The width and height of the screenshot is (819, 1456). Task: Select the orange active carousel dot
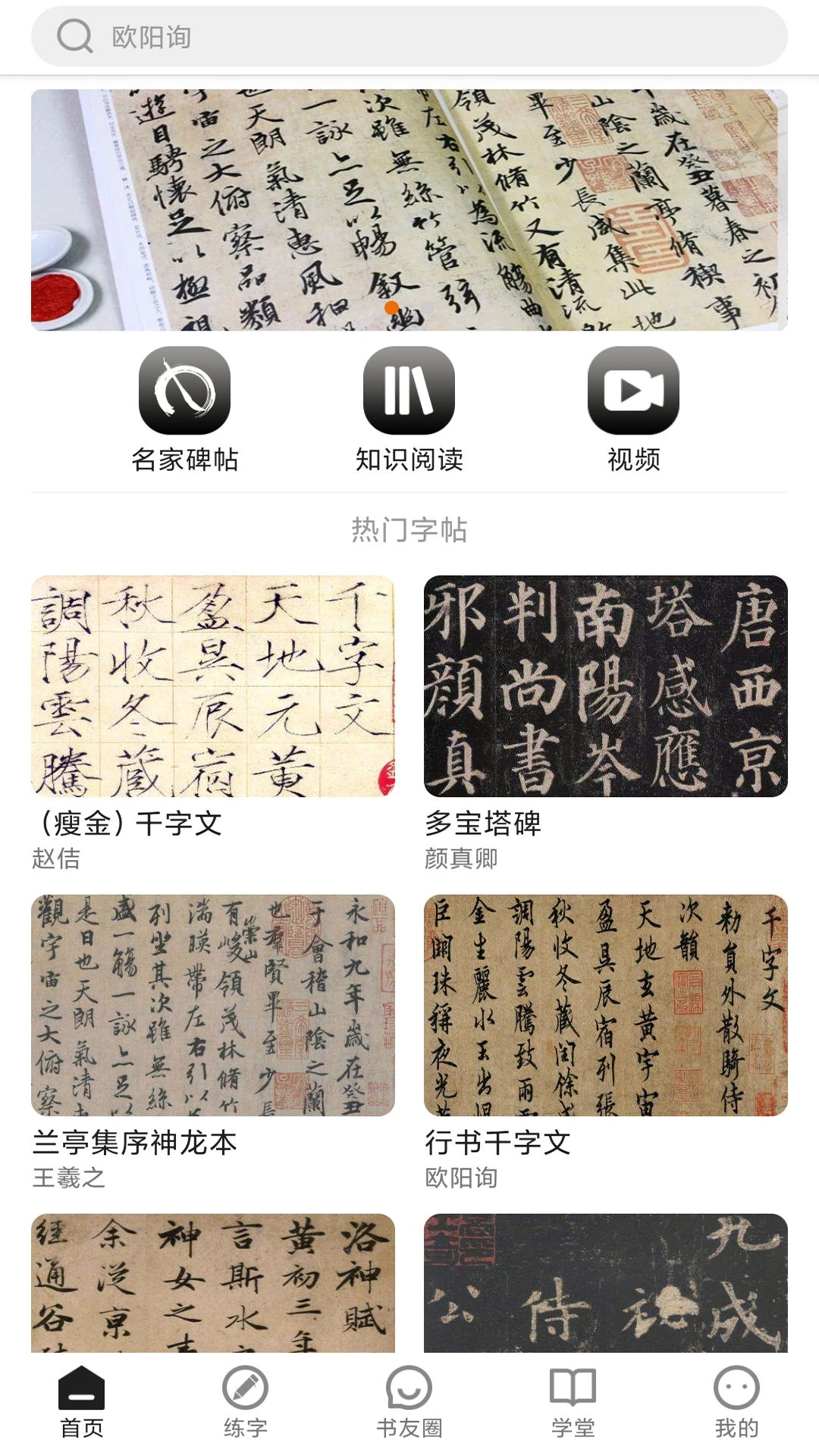tap(391, 308)
